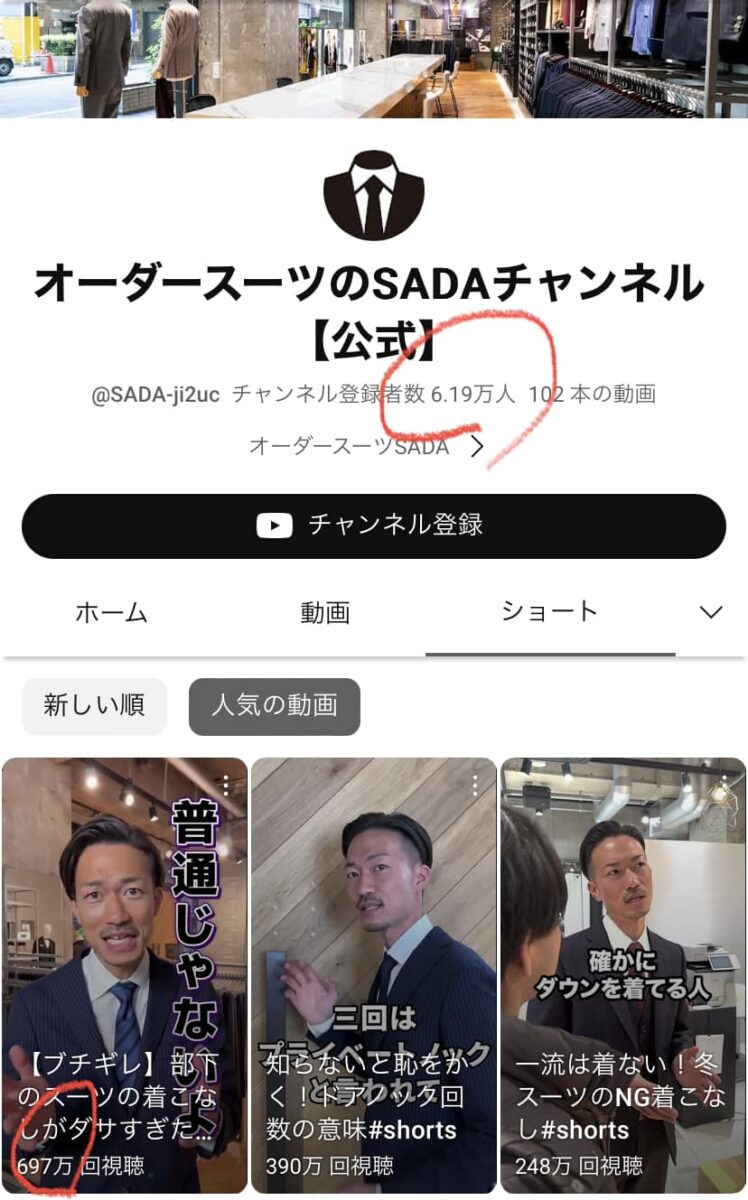Screen dimensions: 748x1200
Task: Open the menu on the ドアノック short
Action: coord(476,785)
